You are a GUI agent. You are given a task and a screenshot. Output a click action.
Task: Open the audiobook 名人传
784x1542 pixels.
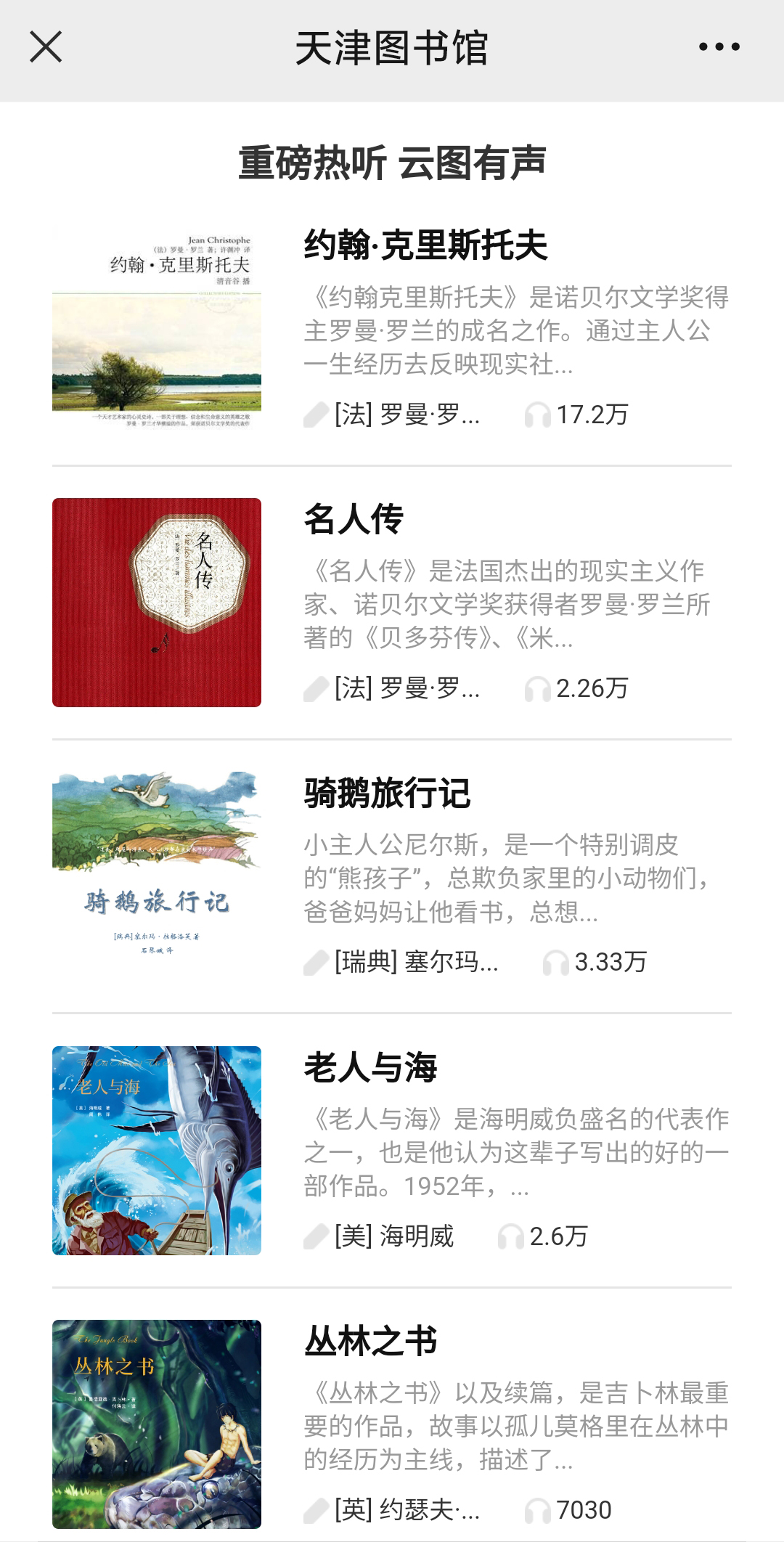(354, 520)
